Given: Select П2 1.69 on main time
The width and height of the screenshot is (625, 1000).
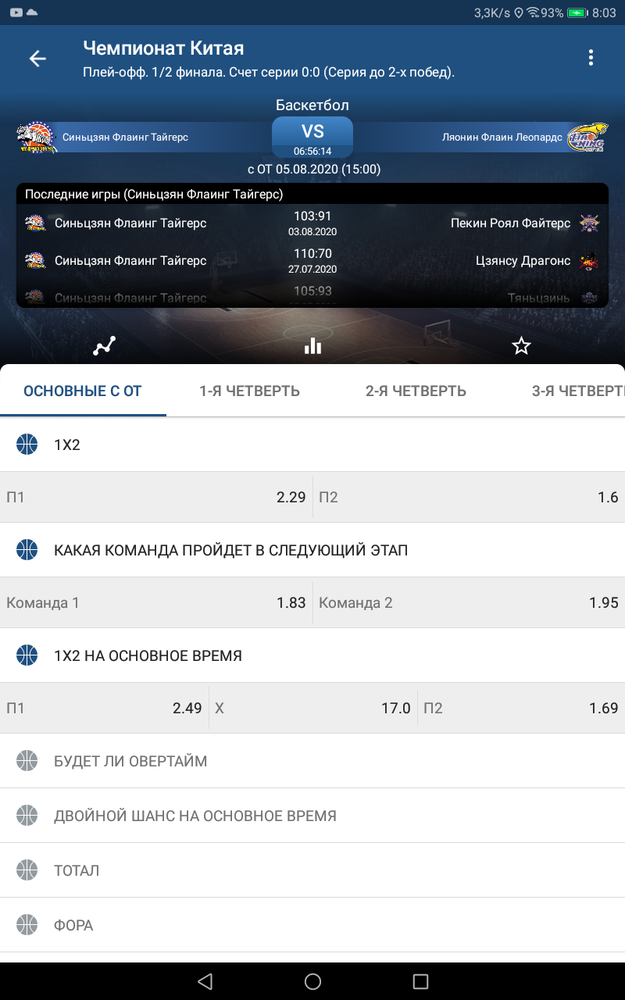Looking at the screenshot, I should click(x=521, y=708).
